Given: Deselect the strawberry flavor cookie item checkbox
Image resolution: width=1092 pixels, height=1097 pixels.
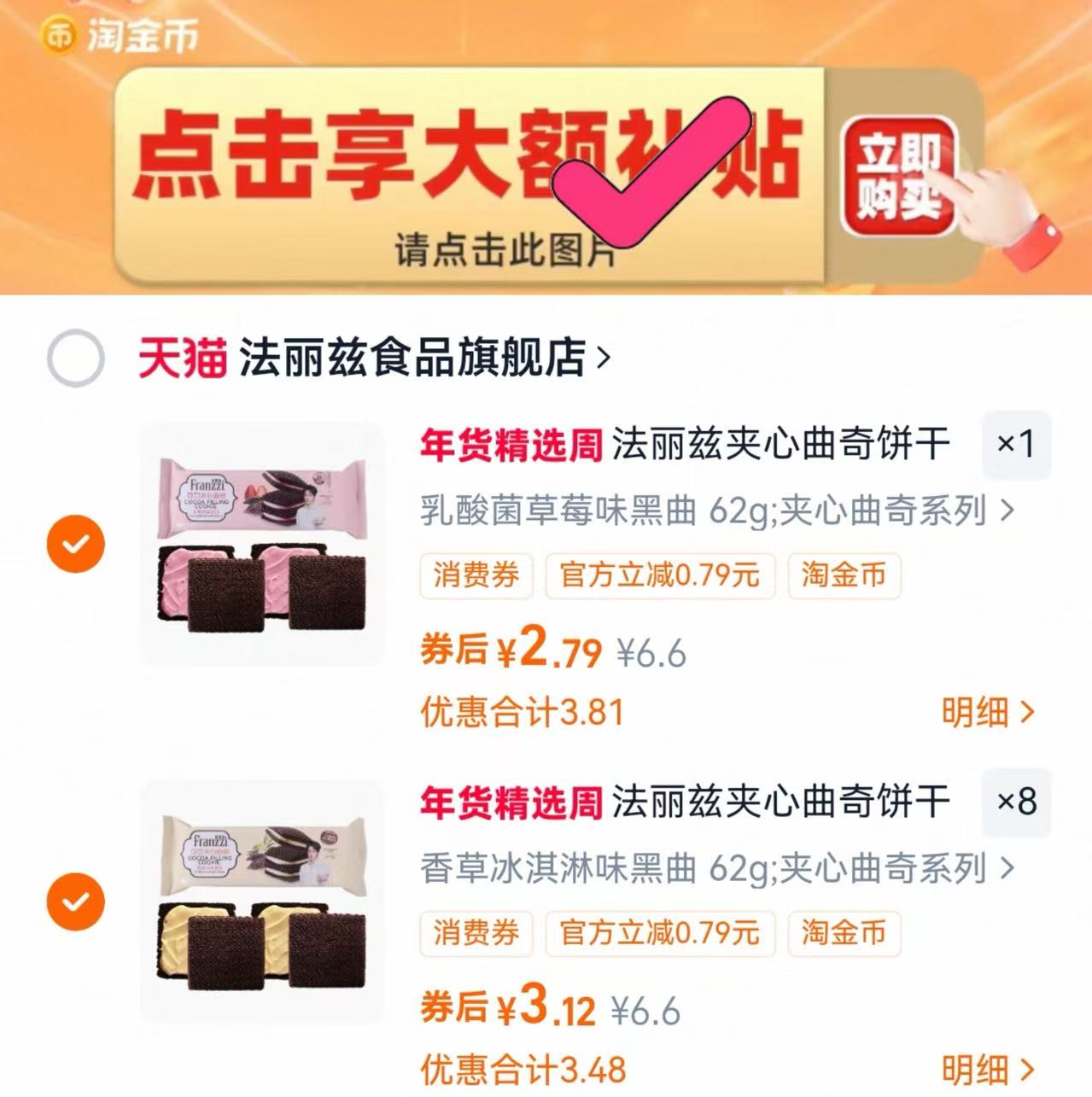Looking at the screenshot, I should [77, 542].
